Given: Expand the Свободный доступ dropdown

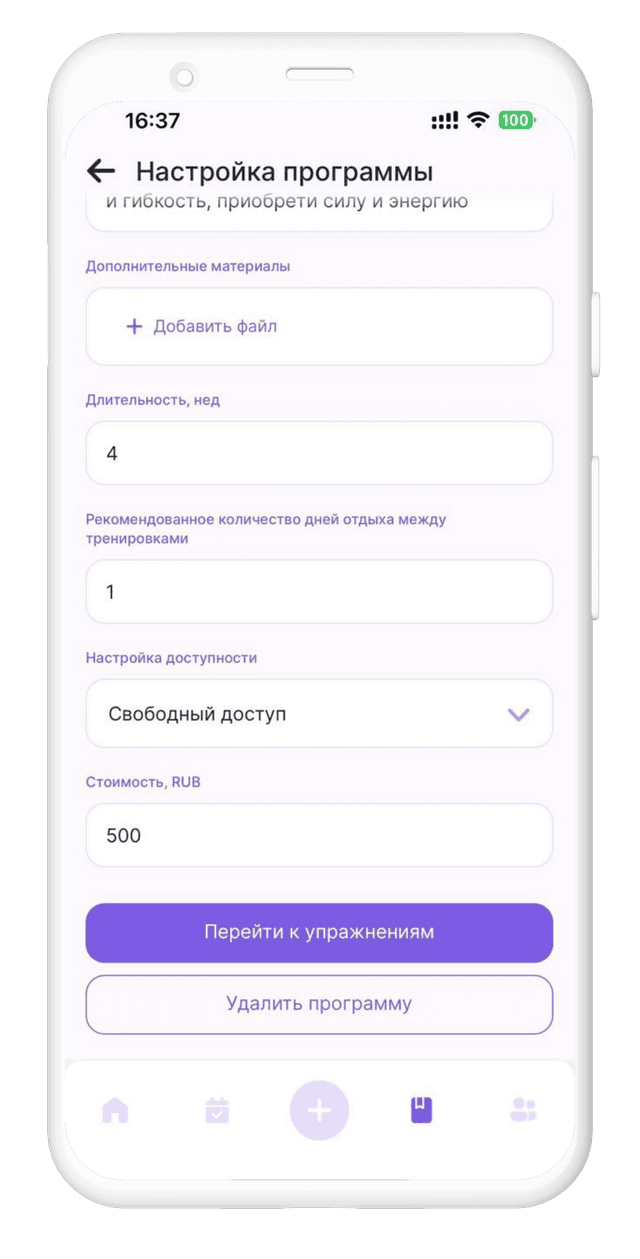Looking at the screenshot, I should click(x=319, y=714).
